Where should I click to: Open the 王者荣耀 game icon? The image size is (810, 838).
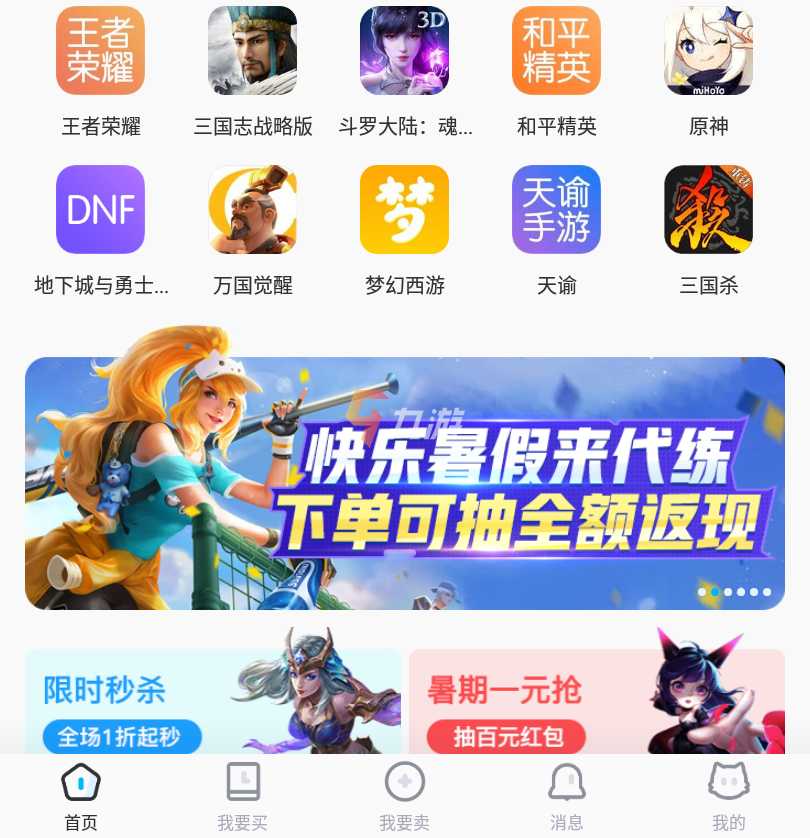100,51
